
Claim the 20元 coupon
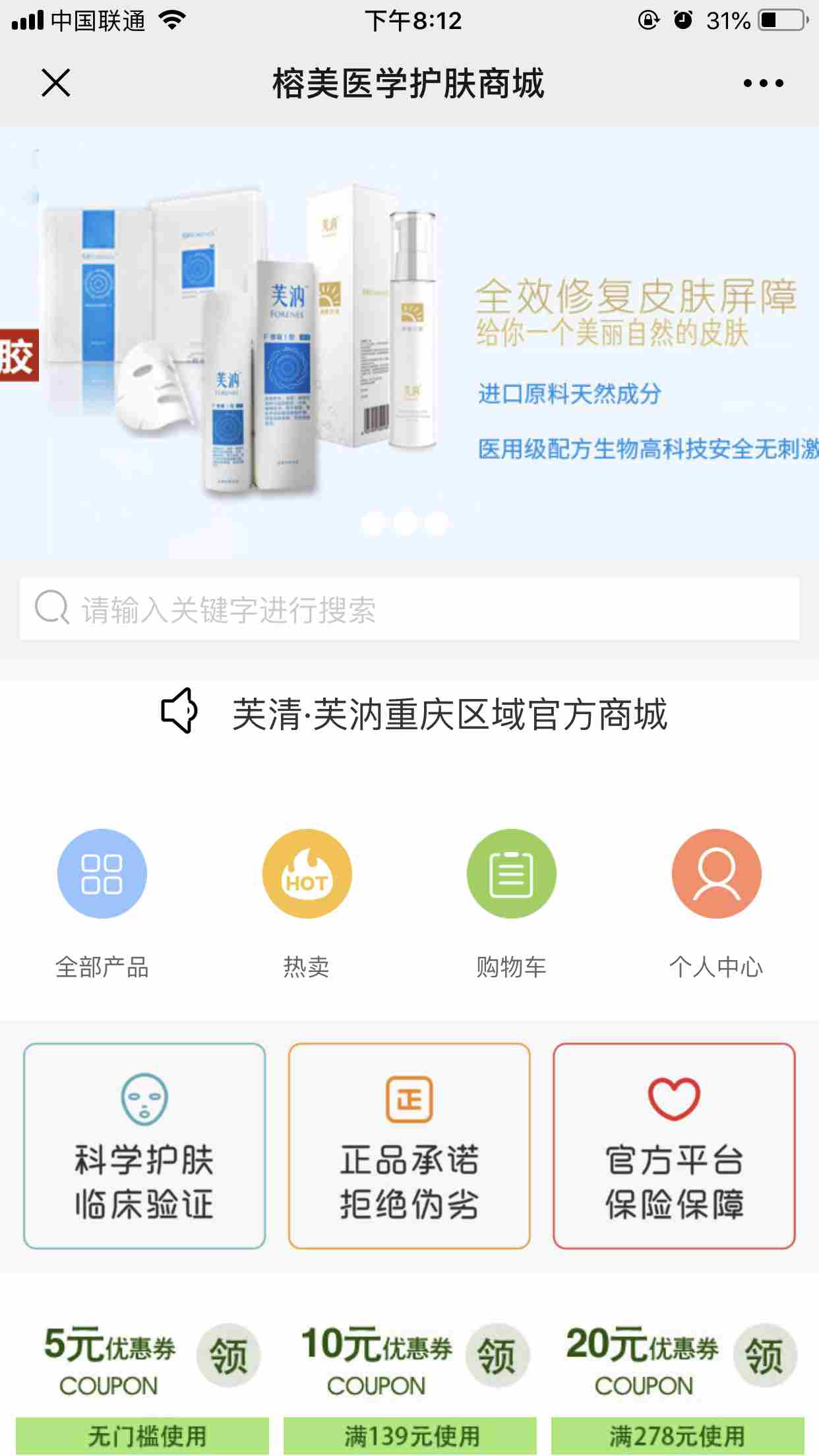pyautogui.click(x=764, y=1356)
